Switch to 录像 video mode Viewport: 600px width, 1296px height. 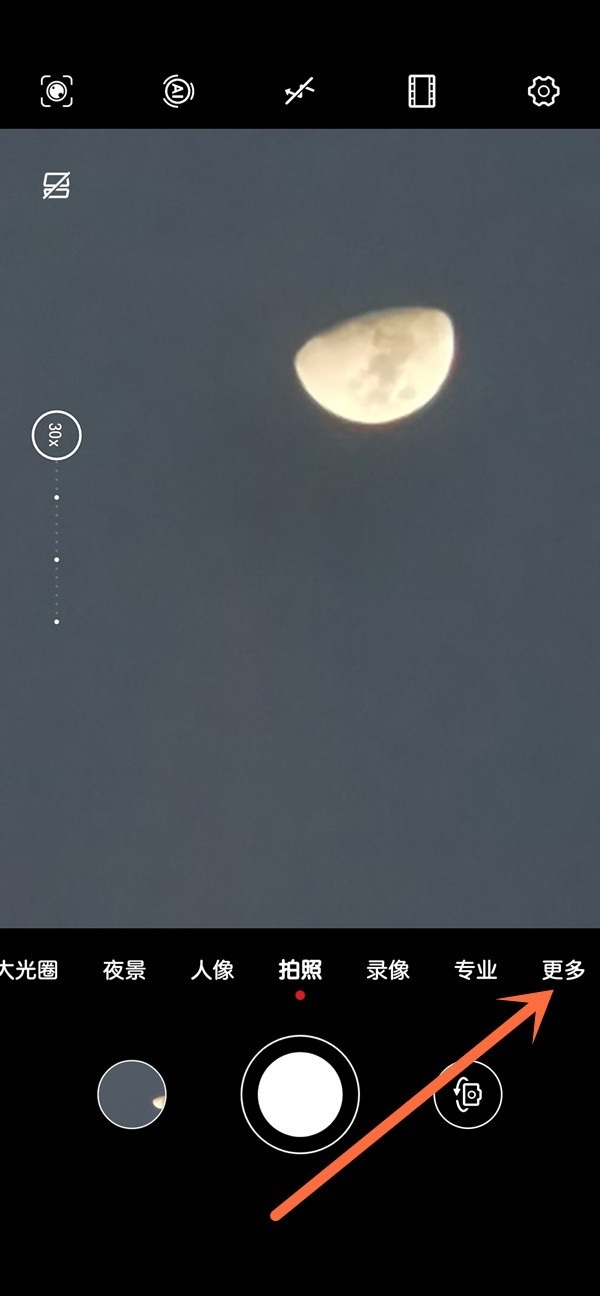tap(388, 970)
